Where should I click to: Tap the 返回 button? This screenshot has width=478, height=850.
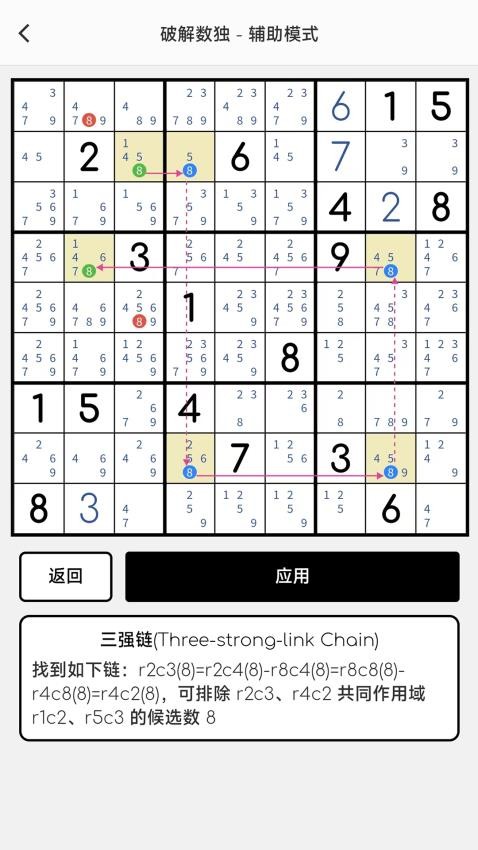pyautogui.click(x=66, y=576)
